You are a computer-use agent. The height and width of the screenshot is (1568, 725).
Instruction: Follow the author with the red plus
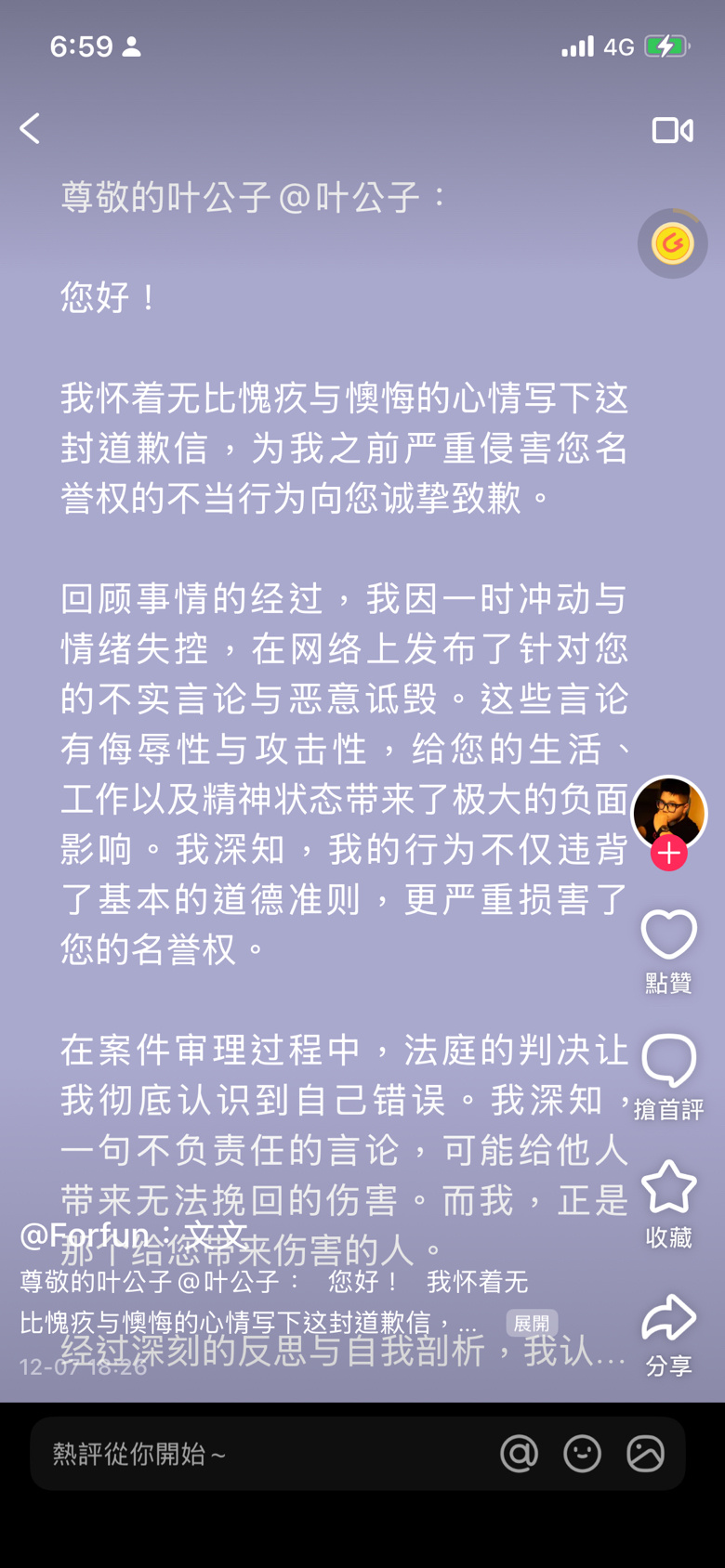click(669, 853)
